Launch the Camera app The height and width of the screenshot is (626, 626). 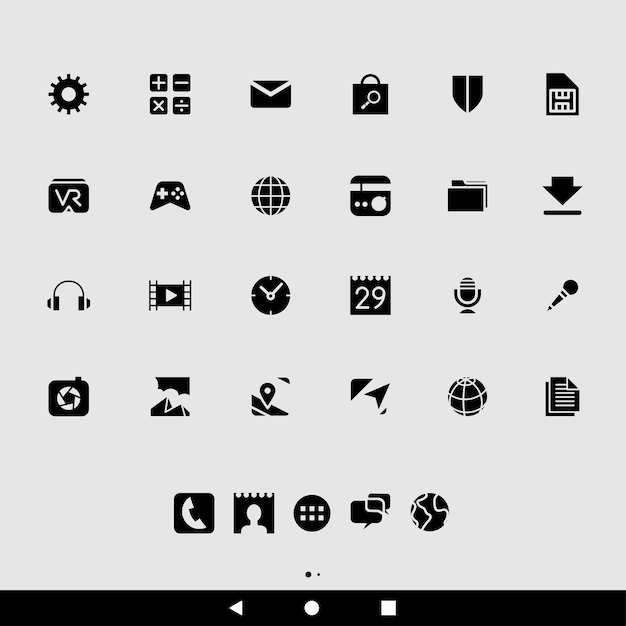coord(68,397)
